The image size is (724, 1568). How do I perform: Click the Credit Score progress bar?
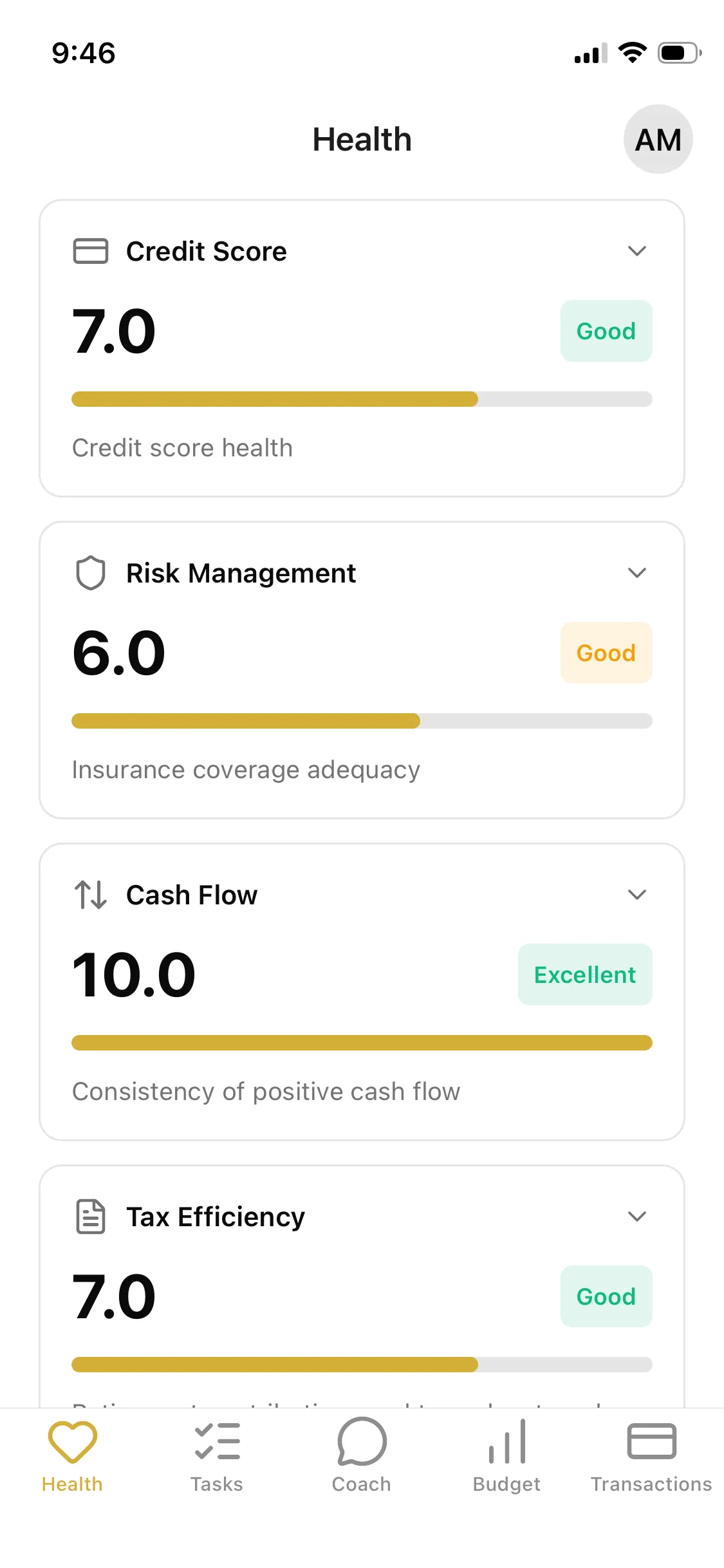coord(362,399)
